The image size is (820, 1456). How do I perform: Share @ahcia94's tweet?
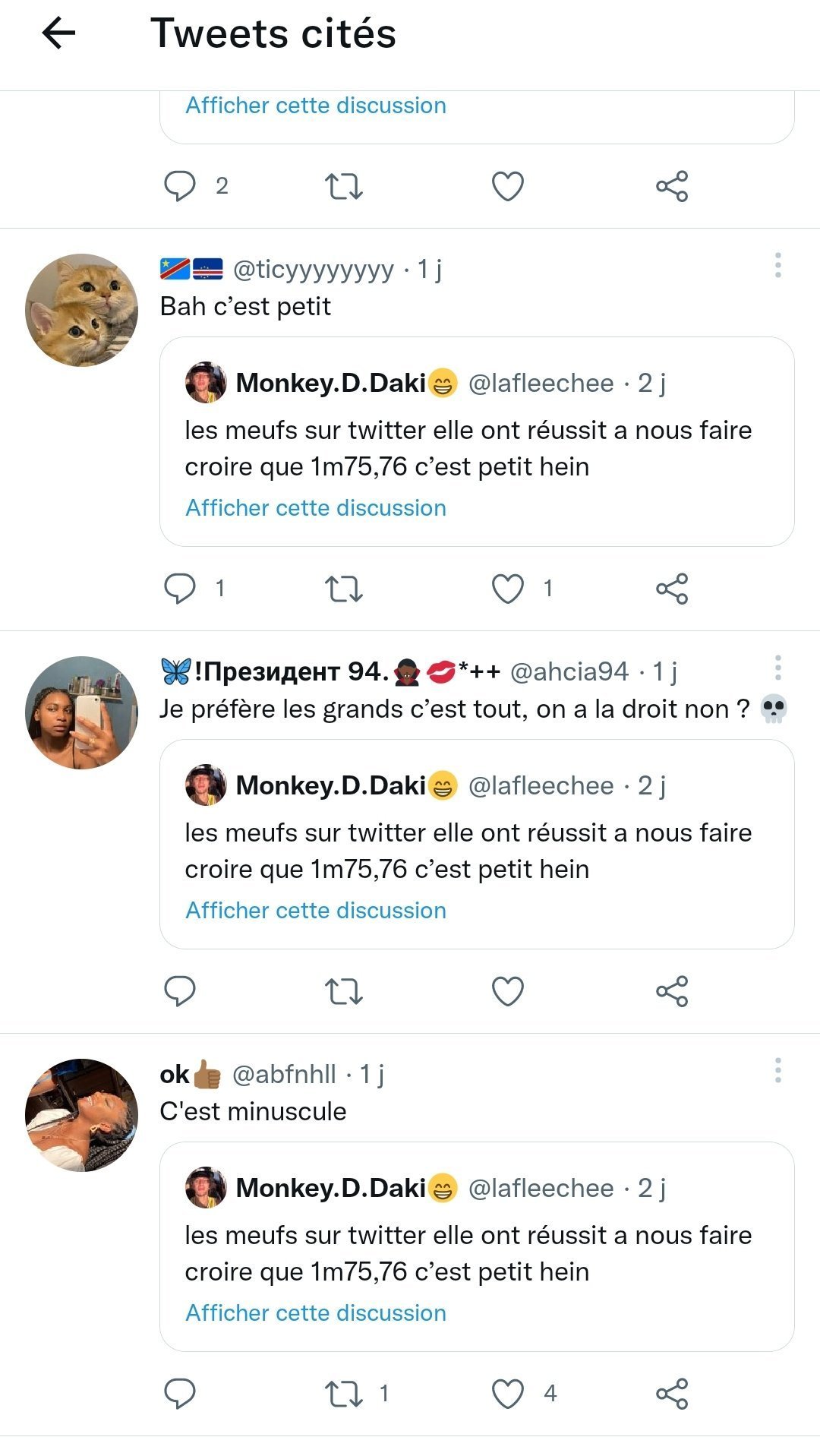(672, 991)
